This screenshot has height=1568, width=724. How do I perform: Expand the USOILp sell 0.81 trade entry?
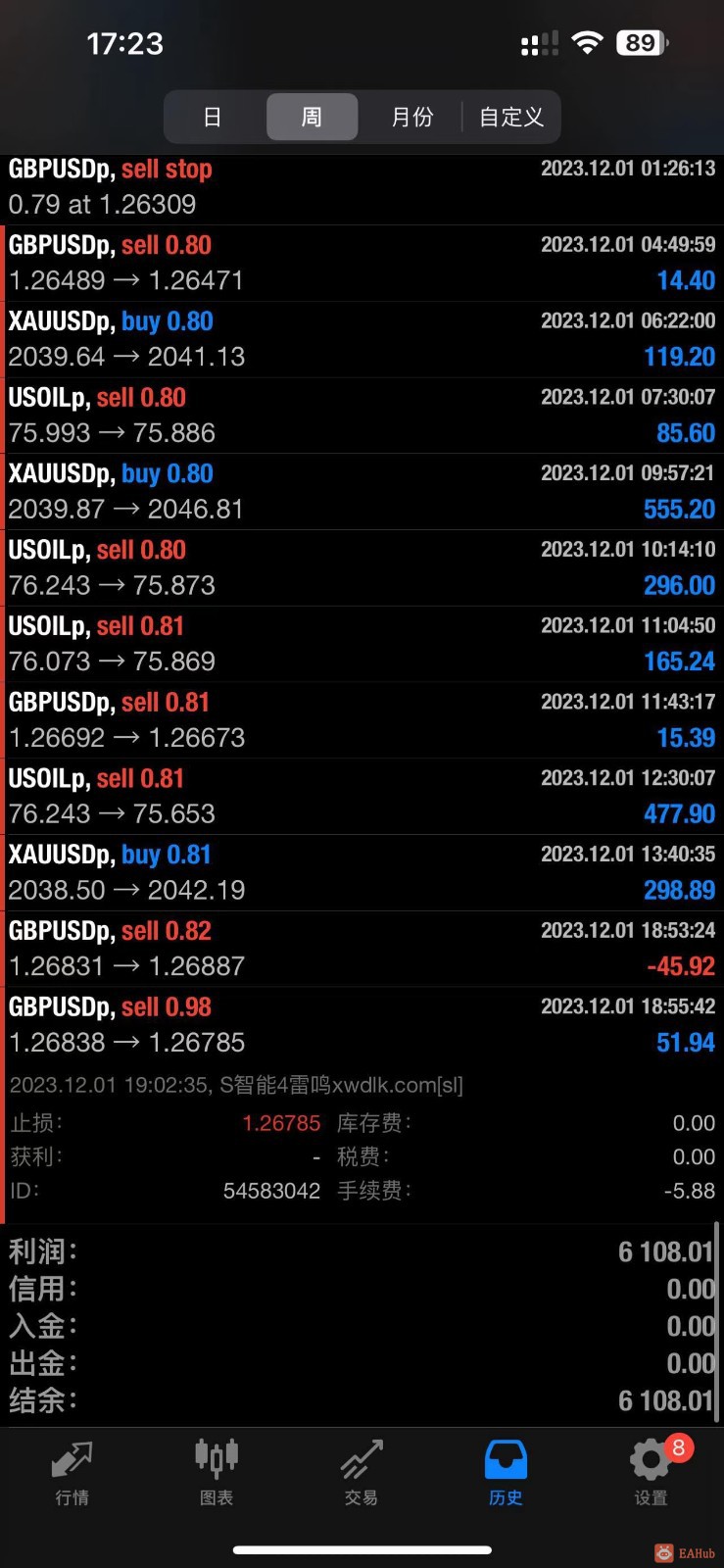362,642
